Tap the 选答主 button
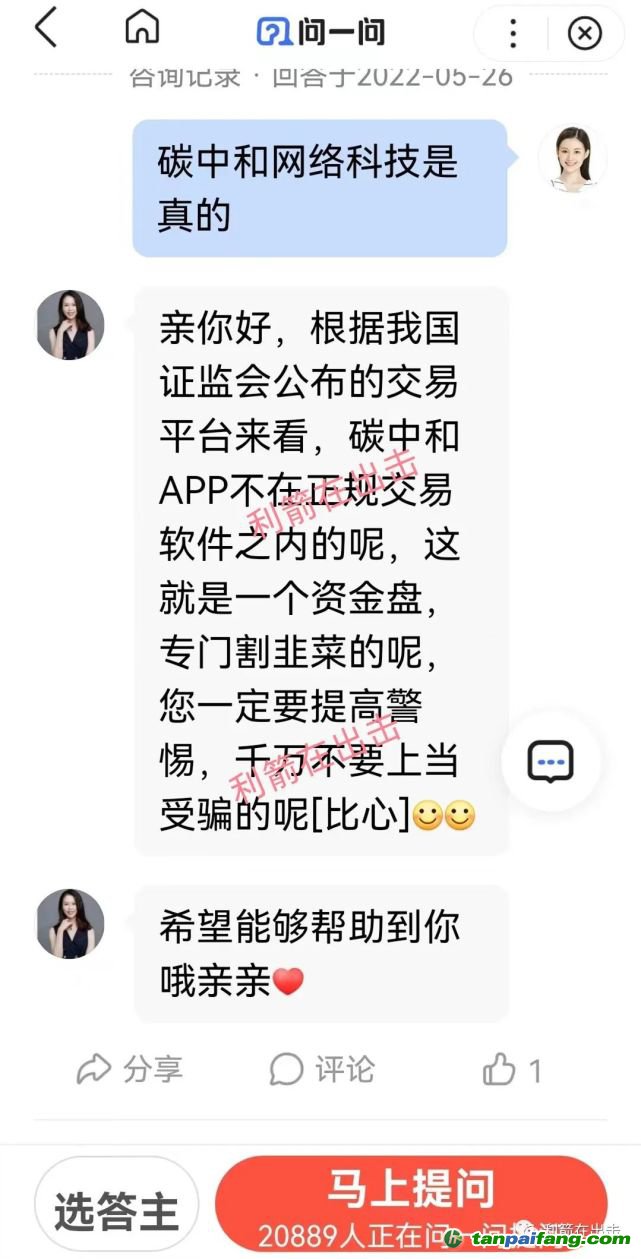Viewport: 641px width, 1259px height. click(x=116, y=1212)
